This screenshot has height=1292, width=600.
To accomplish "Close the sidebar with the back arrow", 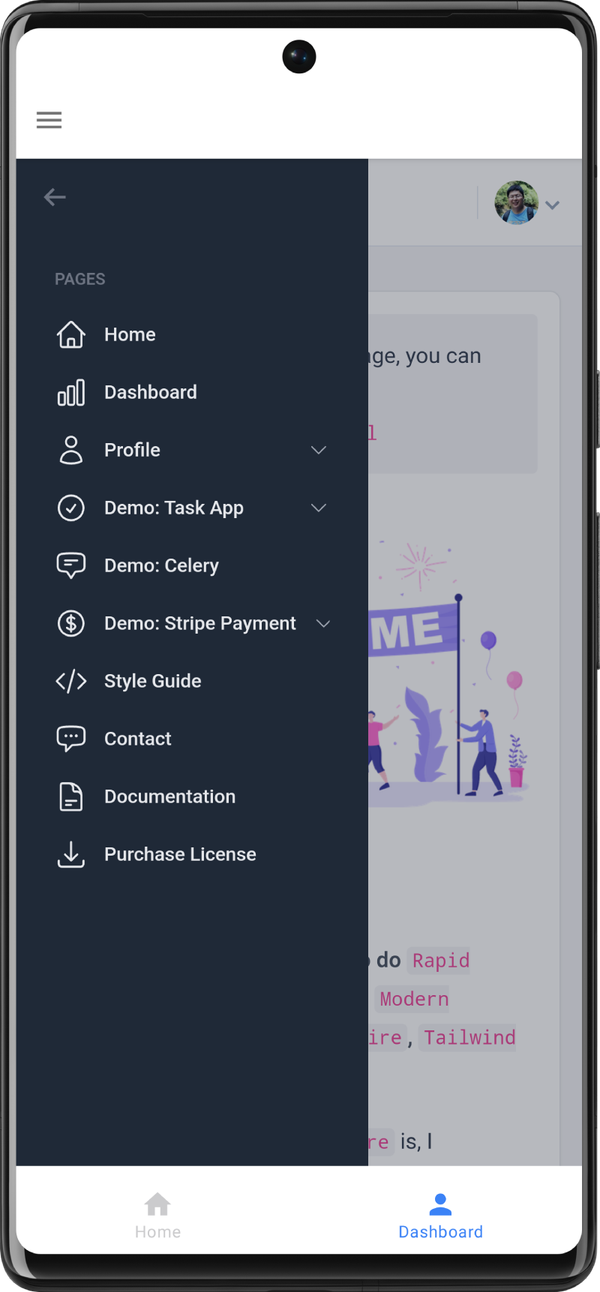I will 55,198.
